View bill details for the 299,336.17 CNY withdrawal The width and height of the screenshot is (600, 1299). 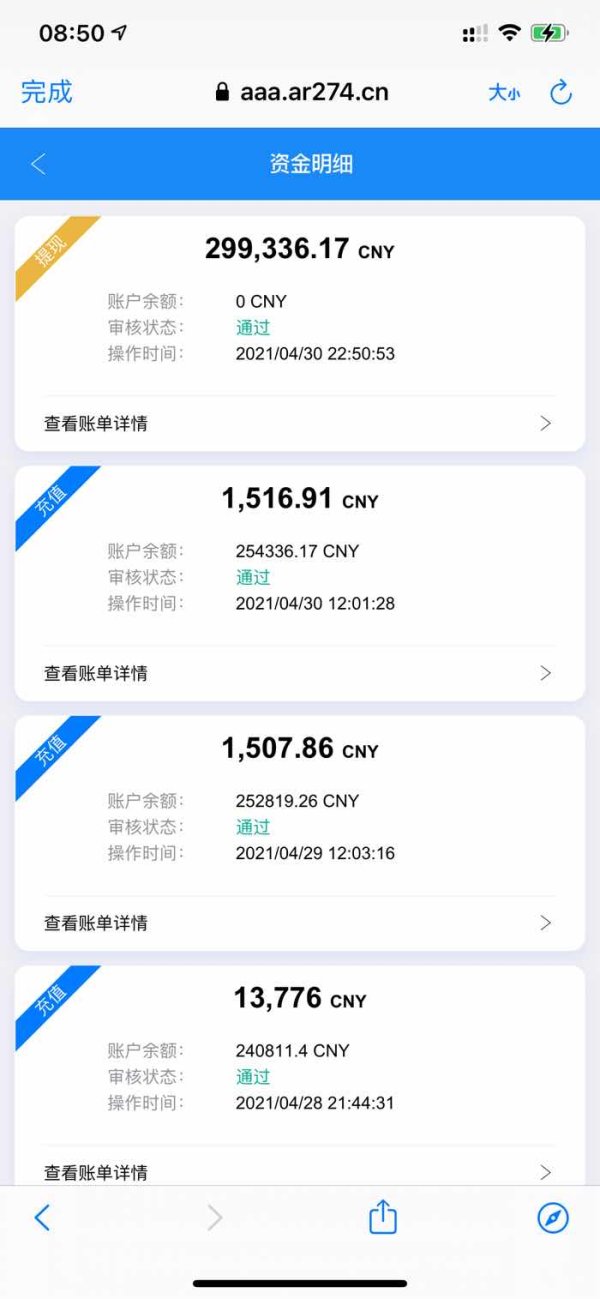click(300, 423)
